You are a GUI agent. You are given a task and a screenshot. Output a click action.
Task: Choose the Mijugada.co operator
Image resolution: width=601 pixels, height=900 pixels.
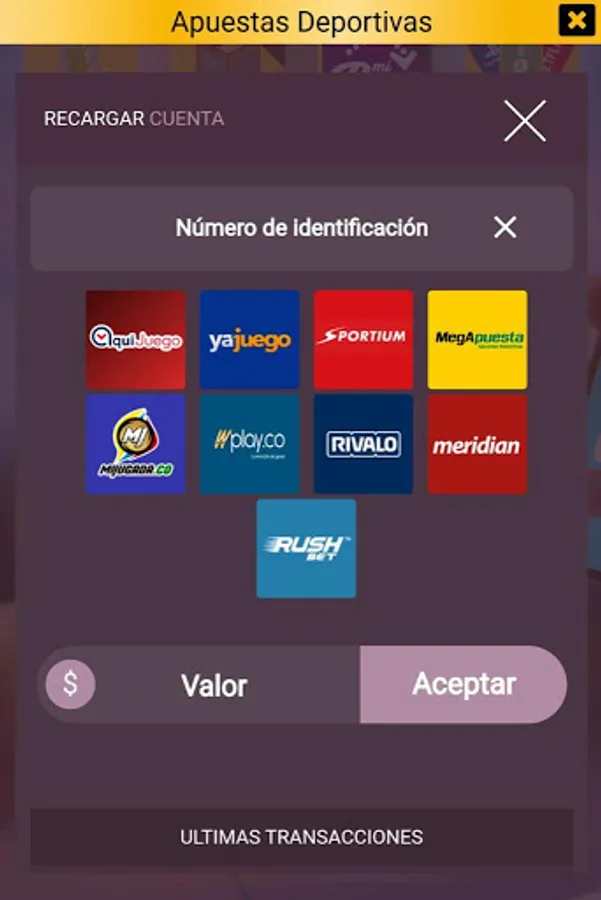(136, 444)
